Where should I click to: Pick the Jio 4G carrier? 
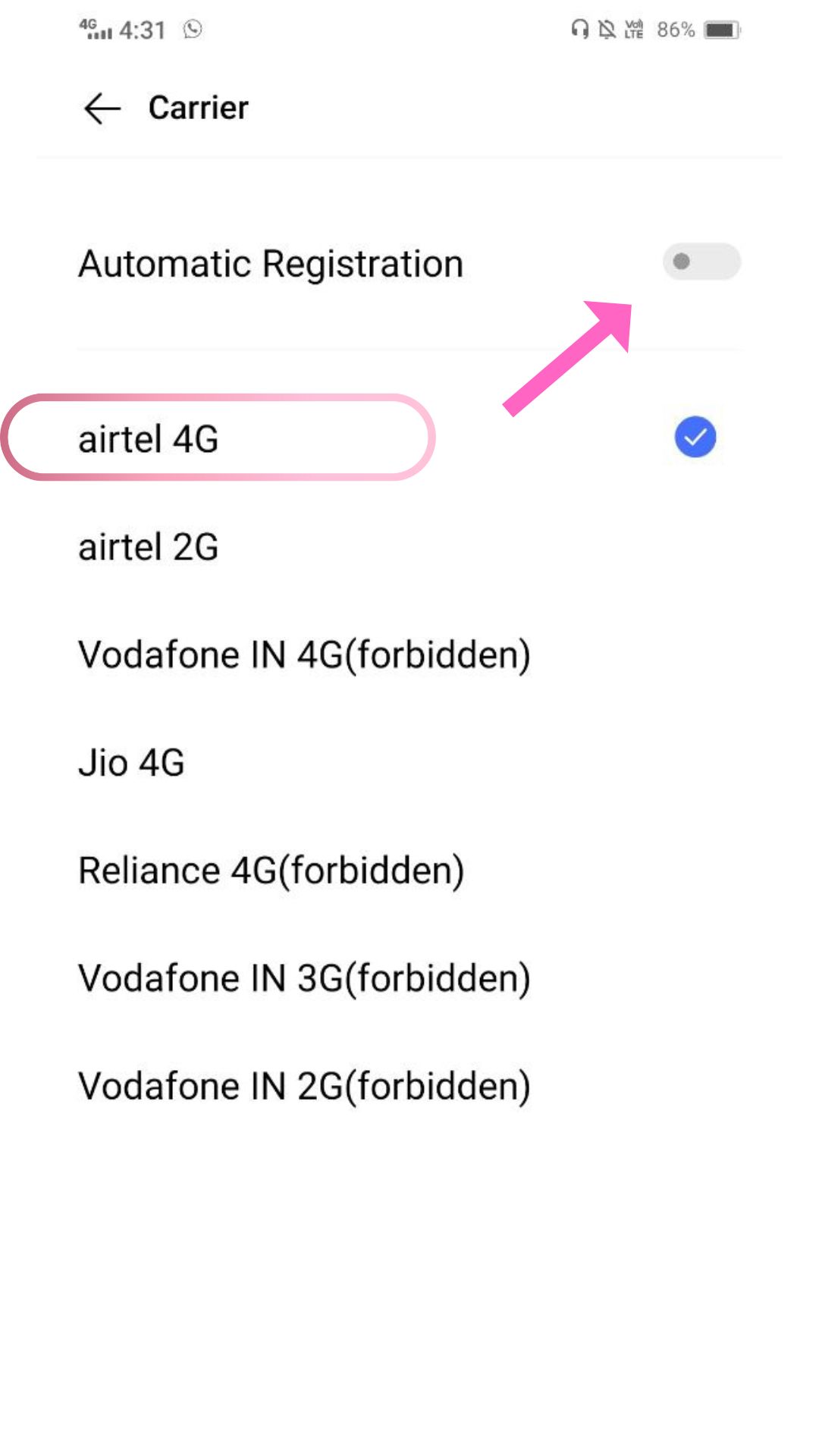409,762
